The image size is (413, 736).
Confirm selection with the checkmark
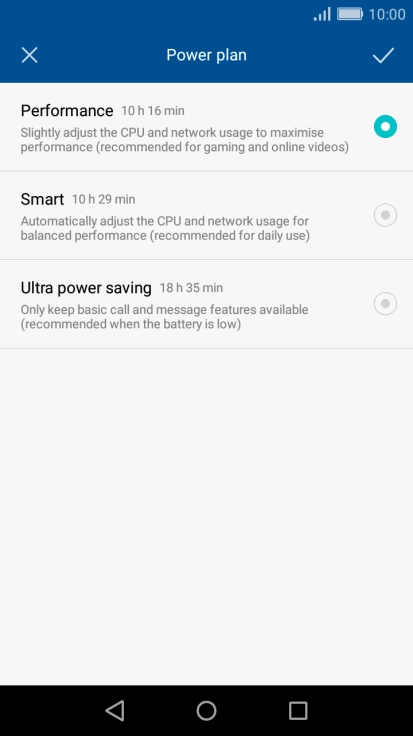[383, 55]
